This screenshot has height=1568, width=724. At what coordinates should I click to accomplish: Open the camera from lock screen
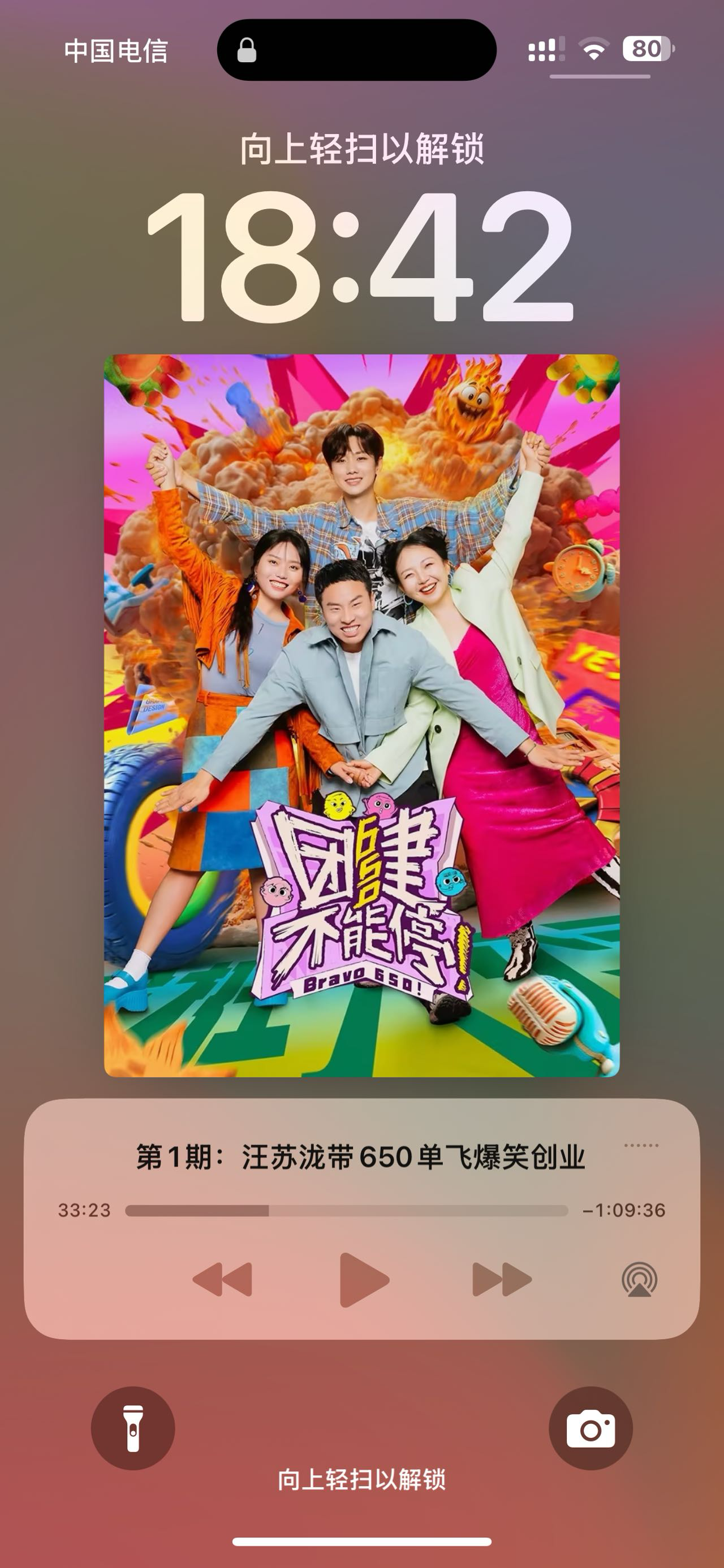click(590, 1428)
